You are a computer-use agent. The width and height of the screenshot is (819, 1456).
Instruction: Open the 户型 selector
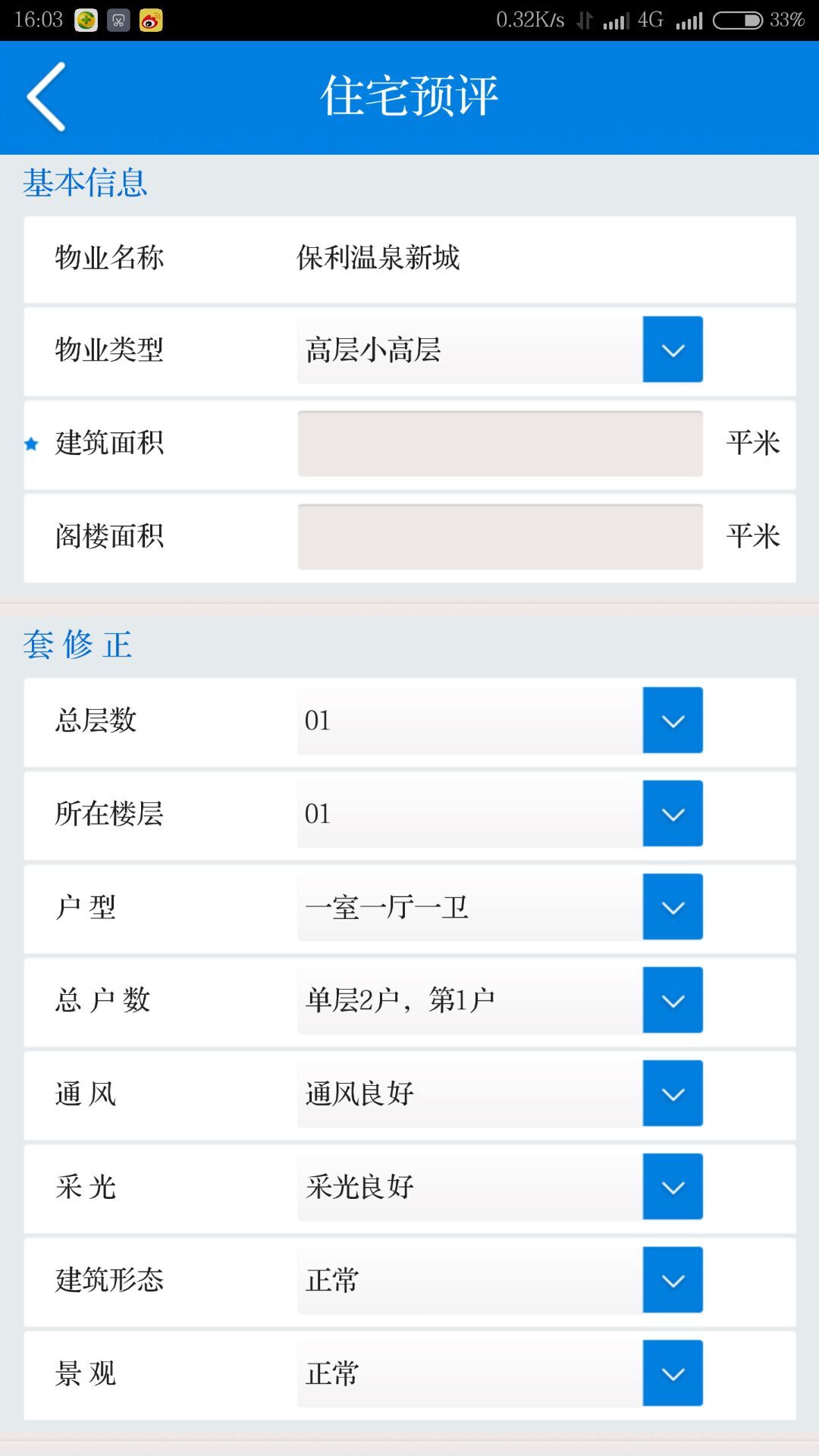tap(500, 907)
